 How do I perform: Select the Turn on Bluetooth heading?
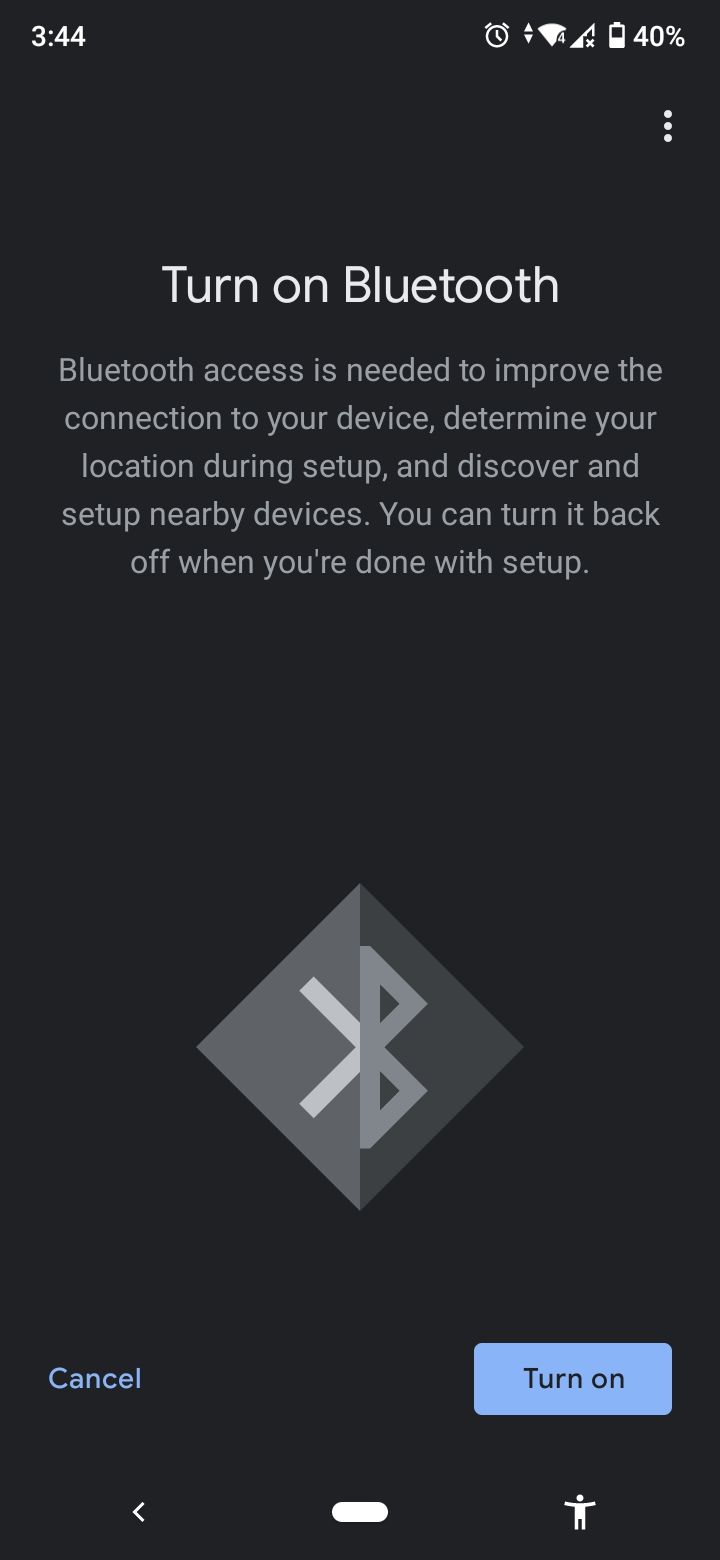click(360, 285)
